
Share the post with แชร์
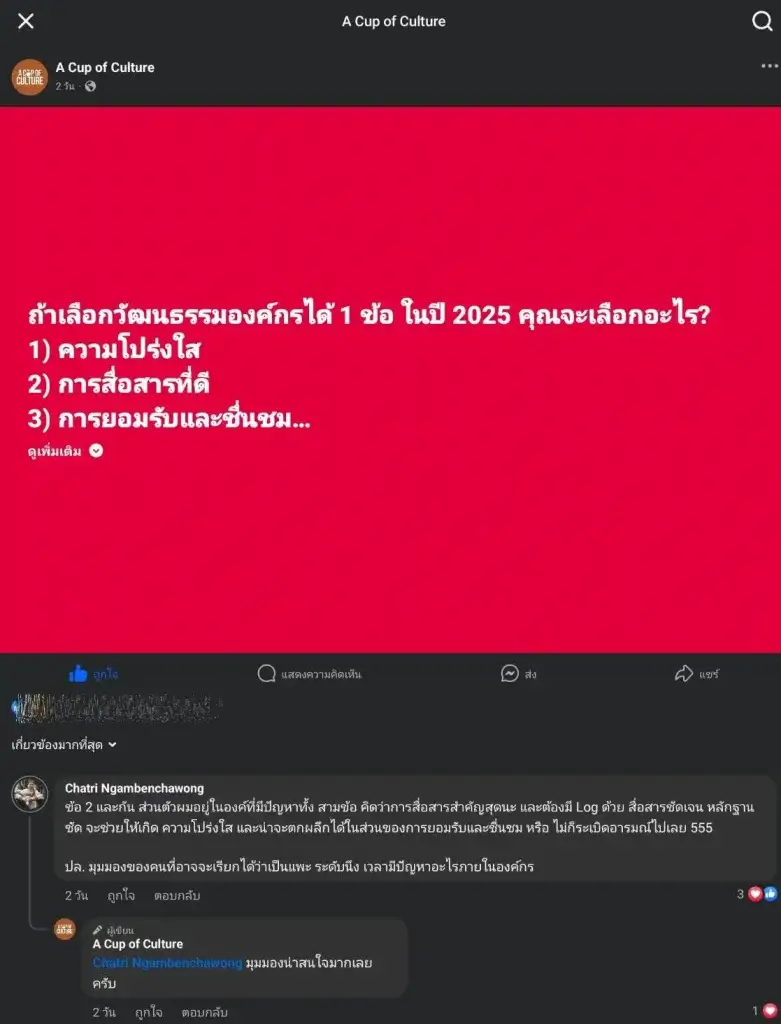coord(697,674)
